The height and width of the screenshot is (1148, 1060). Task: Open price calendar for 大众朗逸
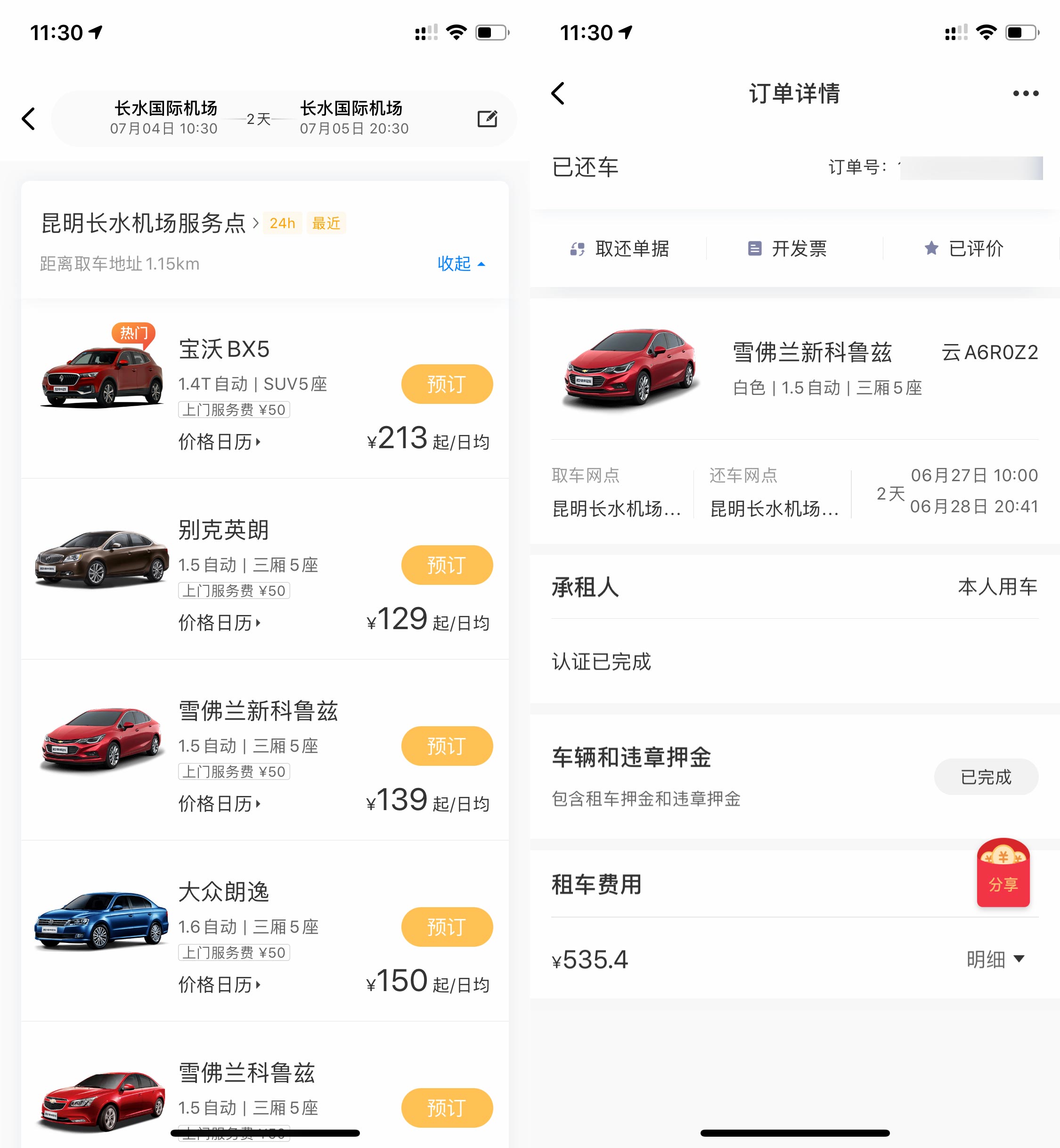(x=219, y=985)
